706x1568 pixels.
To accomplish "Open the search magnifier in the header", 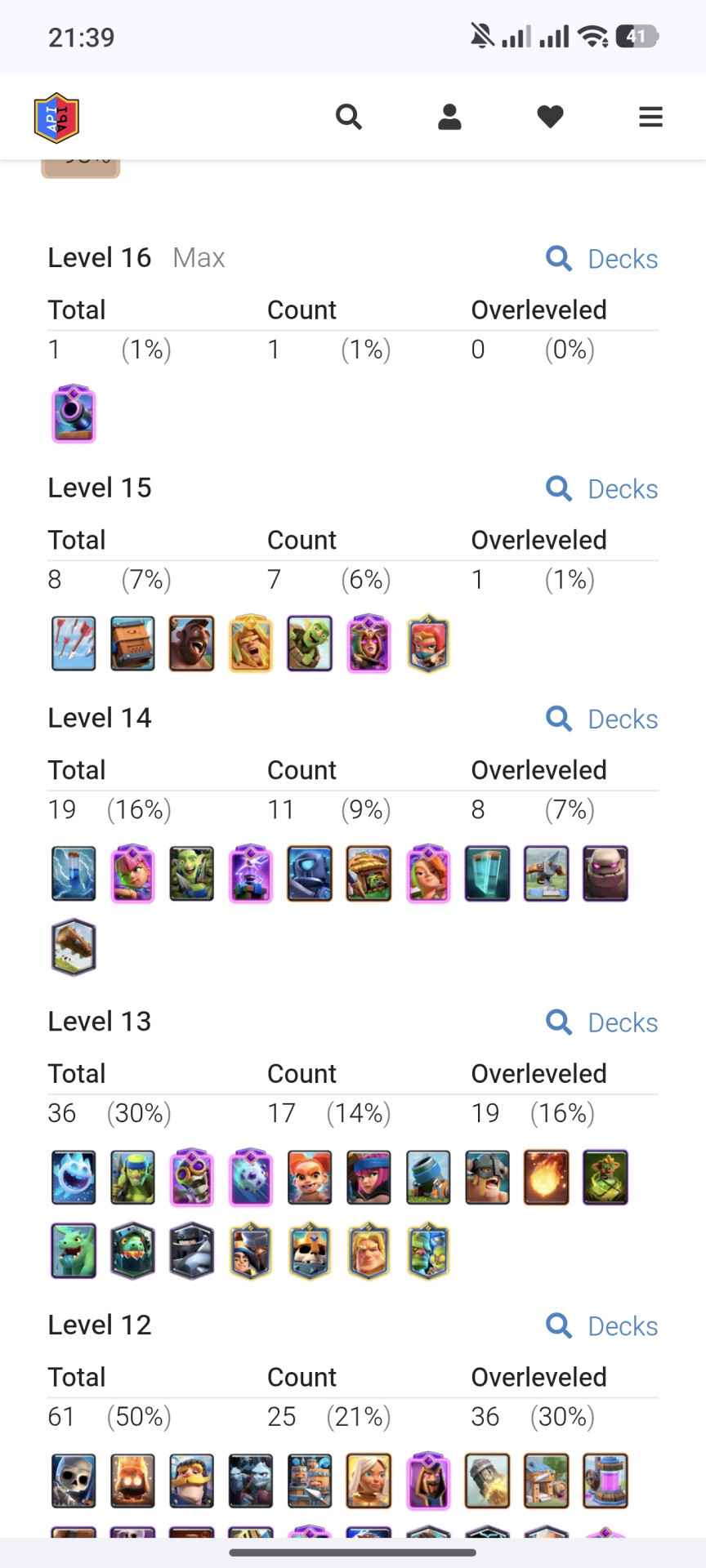I will (349, 117).
